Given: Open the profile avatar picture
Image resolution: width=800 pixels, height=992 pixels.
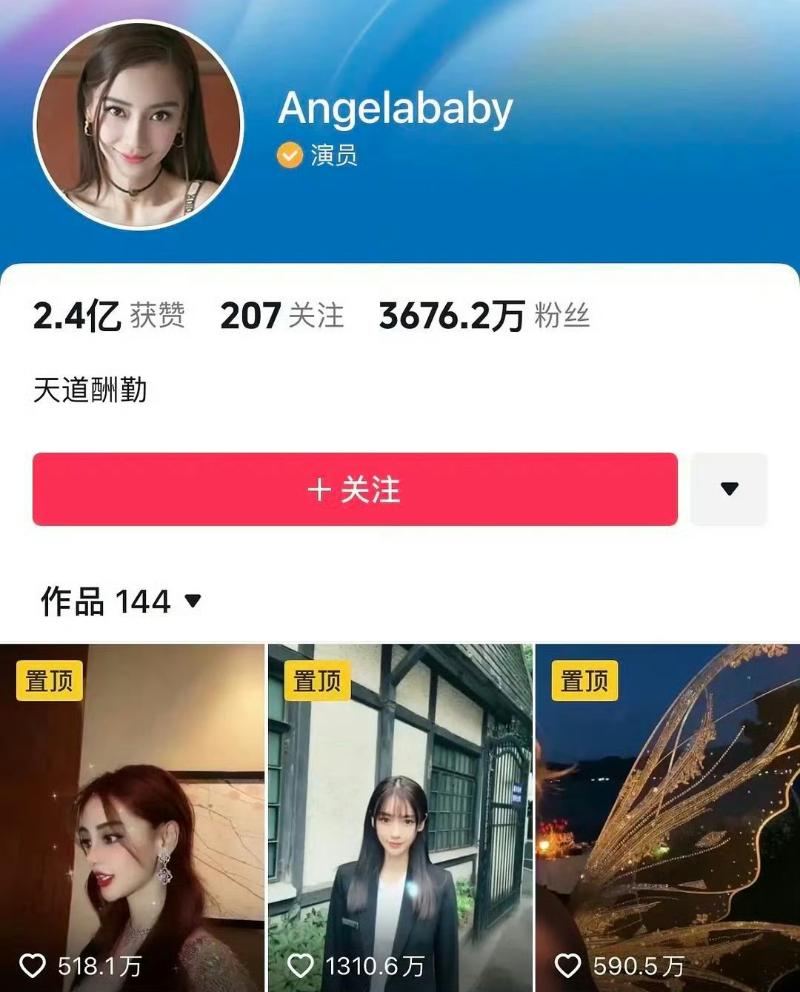Looking at the screenshot, I should click(138, 124).
